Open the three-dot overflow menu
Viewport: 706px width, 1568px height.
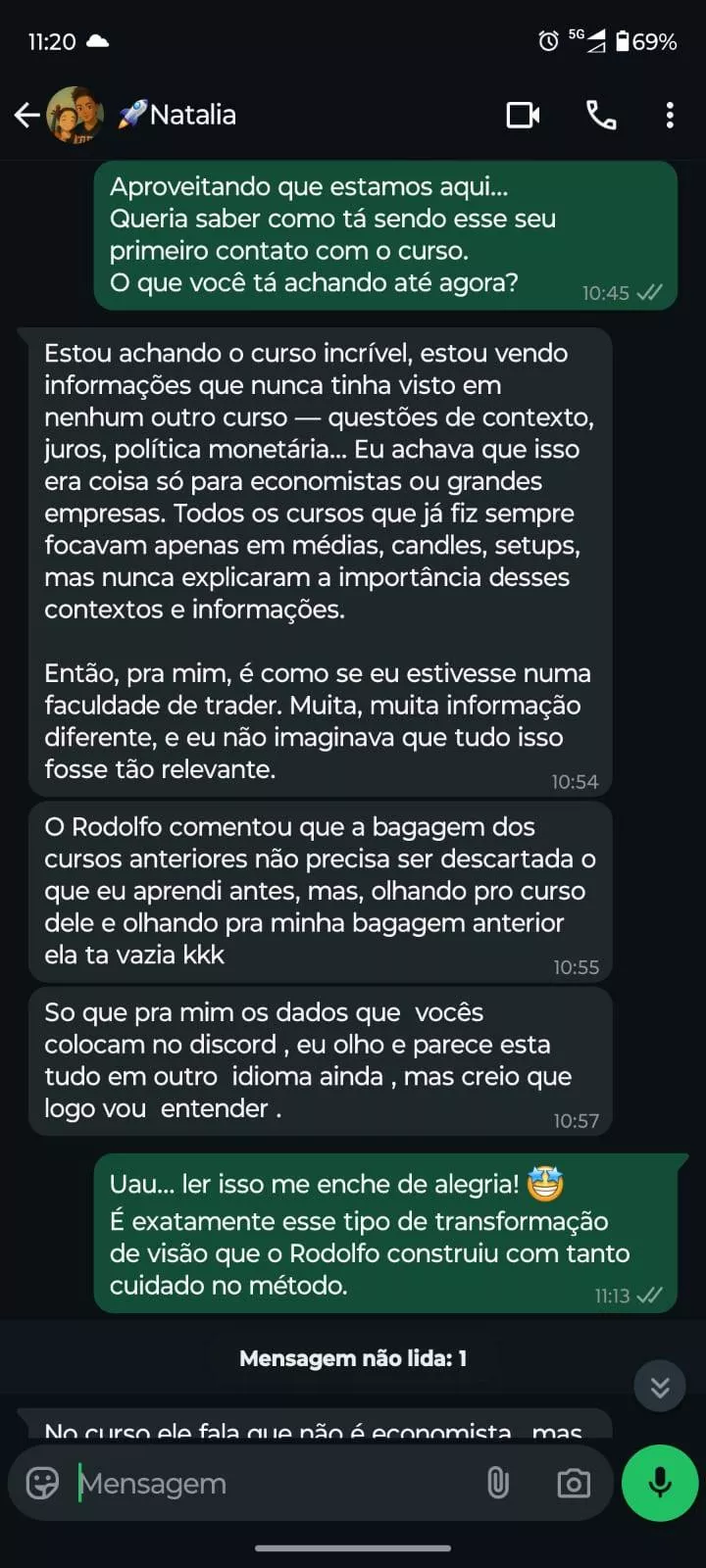pyautogui.click(x=670, y=116)
